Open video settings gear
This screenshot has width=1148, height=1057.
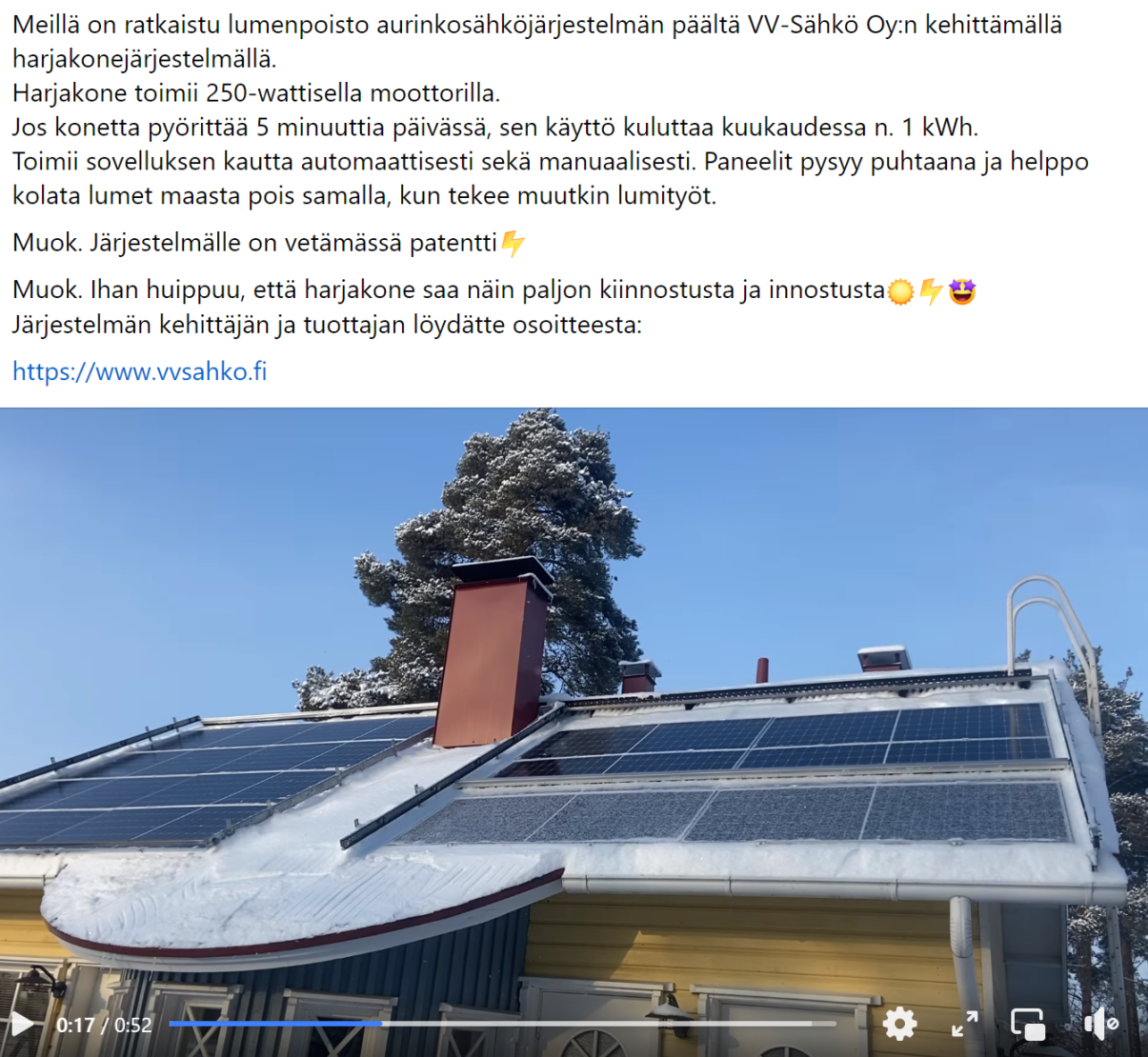pyautogui.click(x=899, y=1025)
